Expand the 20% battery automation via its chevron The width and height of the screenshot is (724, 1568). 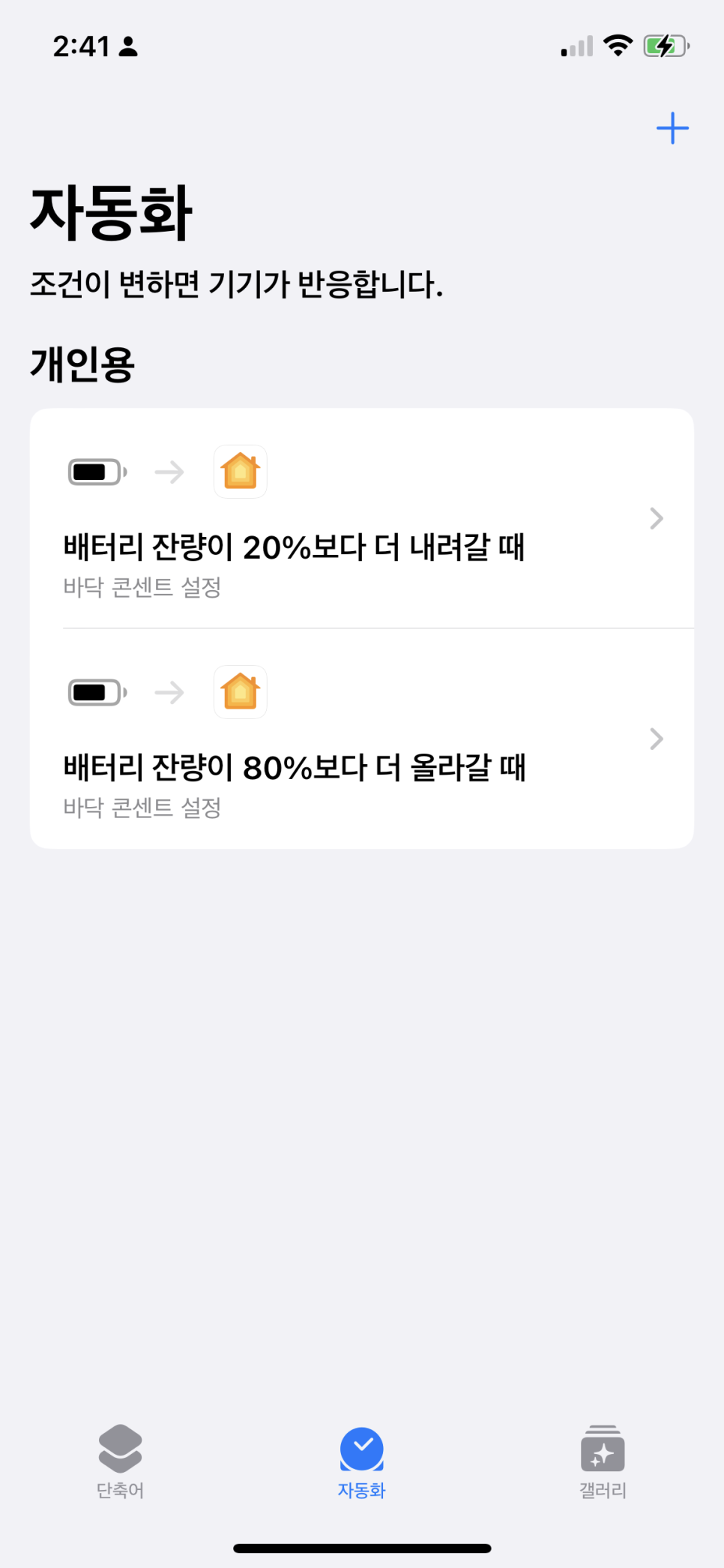(656, 518)
